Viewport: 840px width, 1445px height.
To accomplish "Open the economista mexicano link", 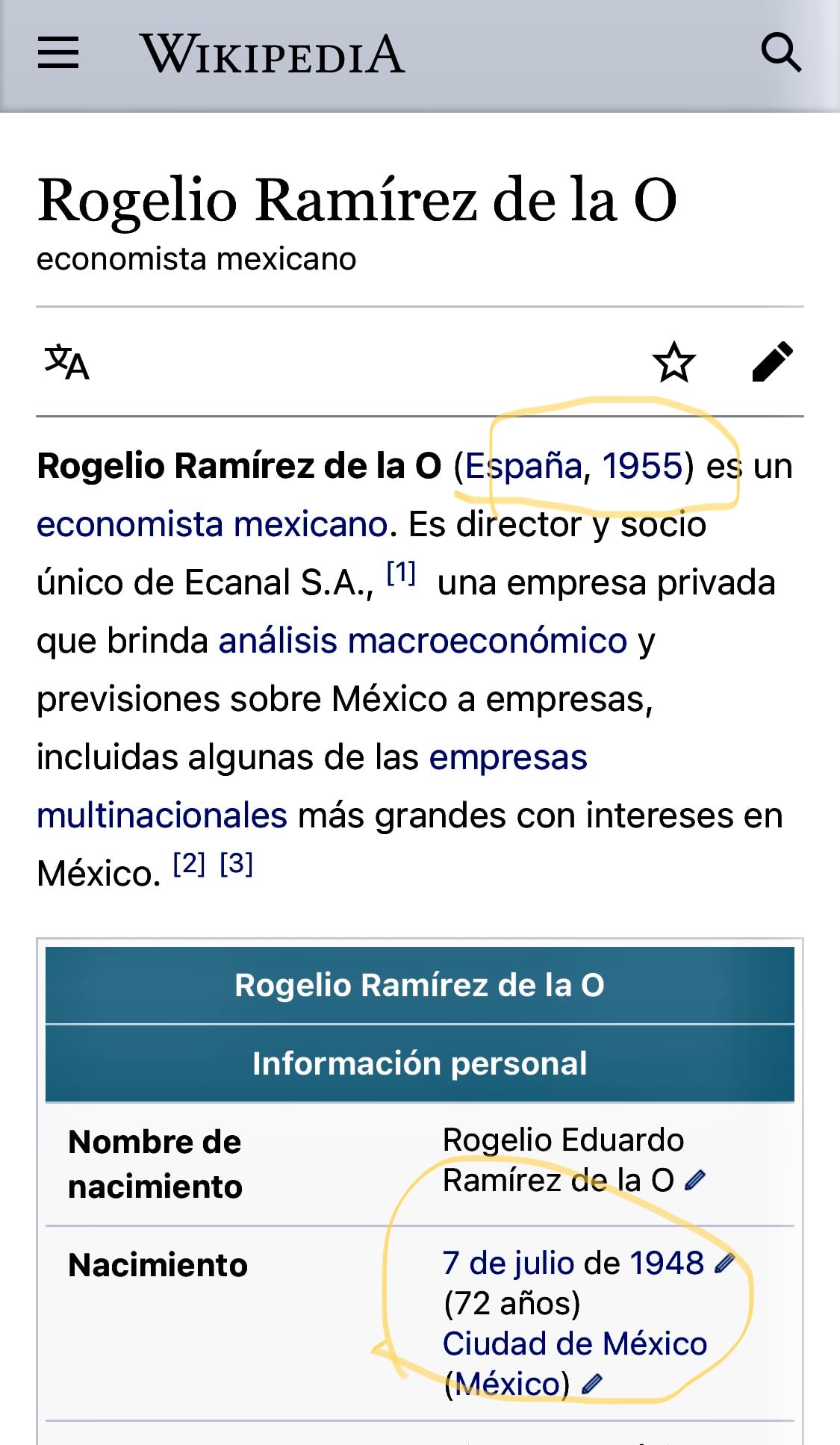I will click(x=212, y=524).
